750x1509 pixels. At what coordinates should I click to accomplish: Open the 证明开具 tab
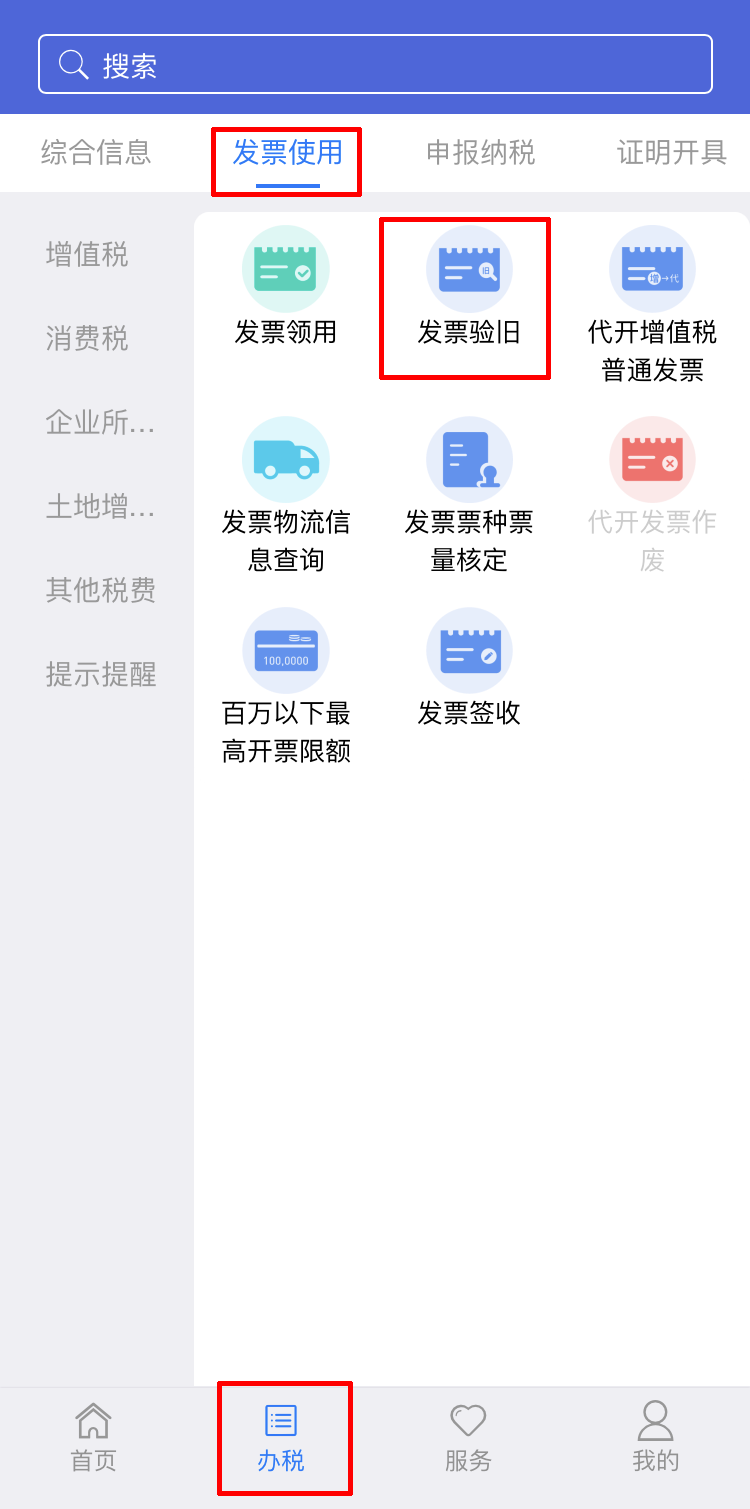pos(672,152)
